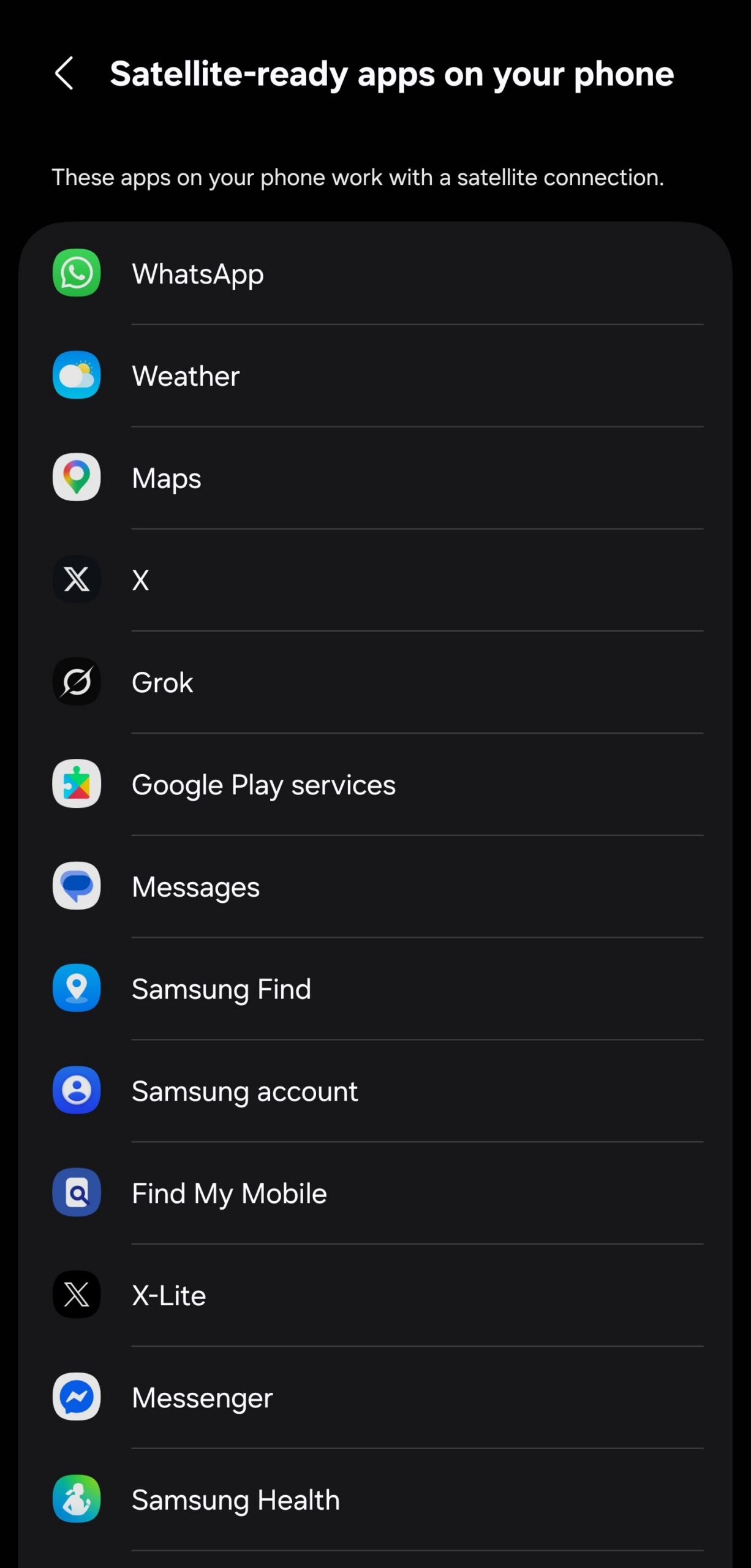The height and width of the screenshot is (1568, 751).
Task: Click the Messenger icon
Action: click(76, 1398)
